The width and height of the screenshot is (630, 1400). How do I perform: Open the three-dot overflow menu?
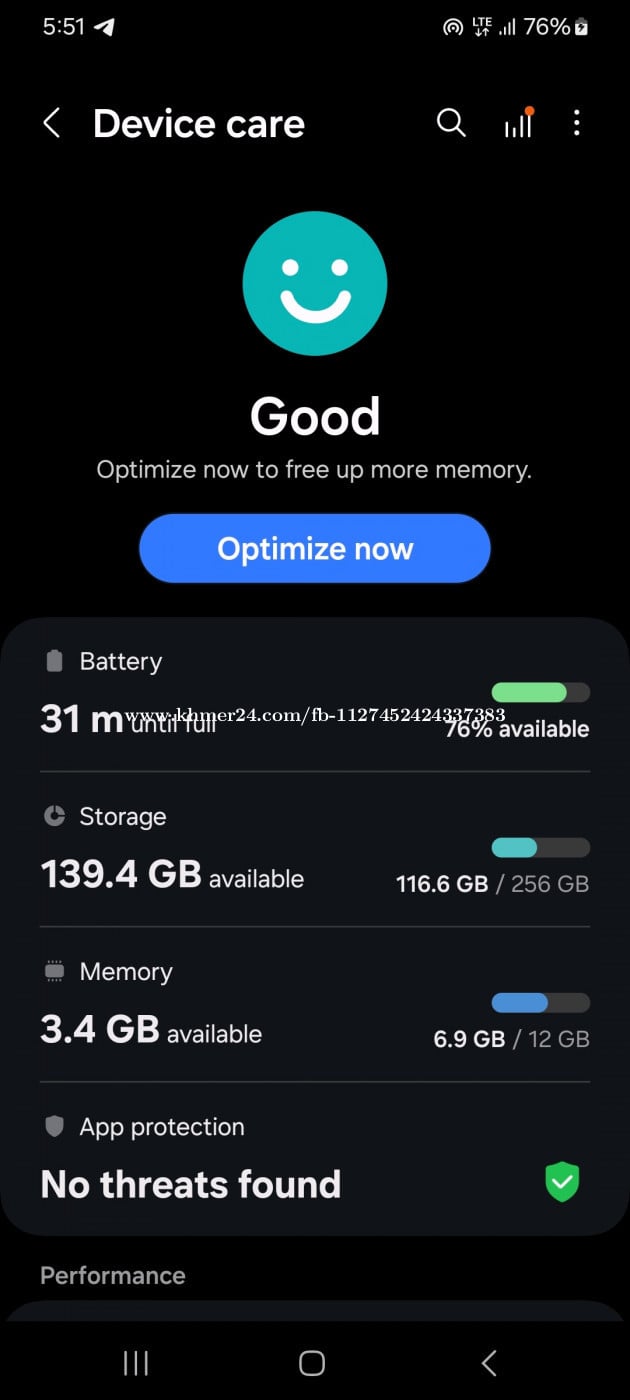(x=577, y=123)
